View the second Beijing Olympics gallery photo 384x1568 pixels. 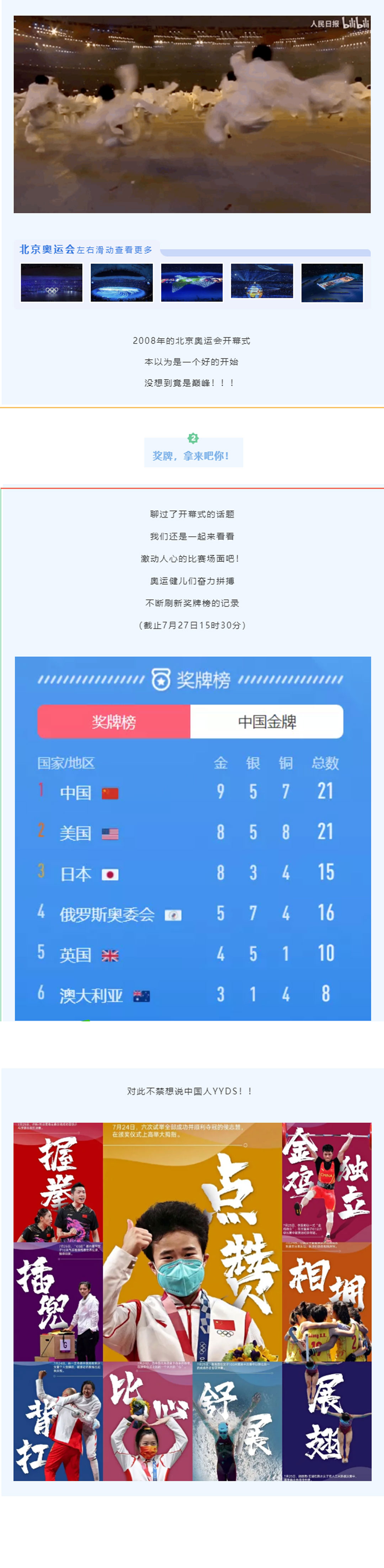pos(122,282)
